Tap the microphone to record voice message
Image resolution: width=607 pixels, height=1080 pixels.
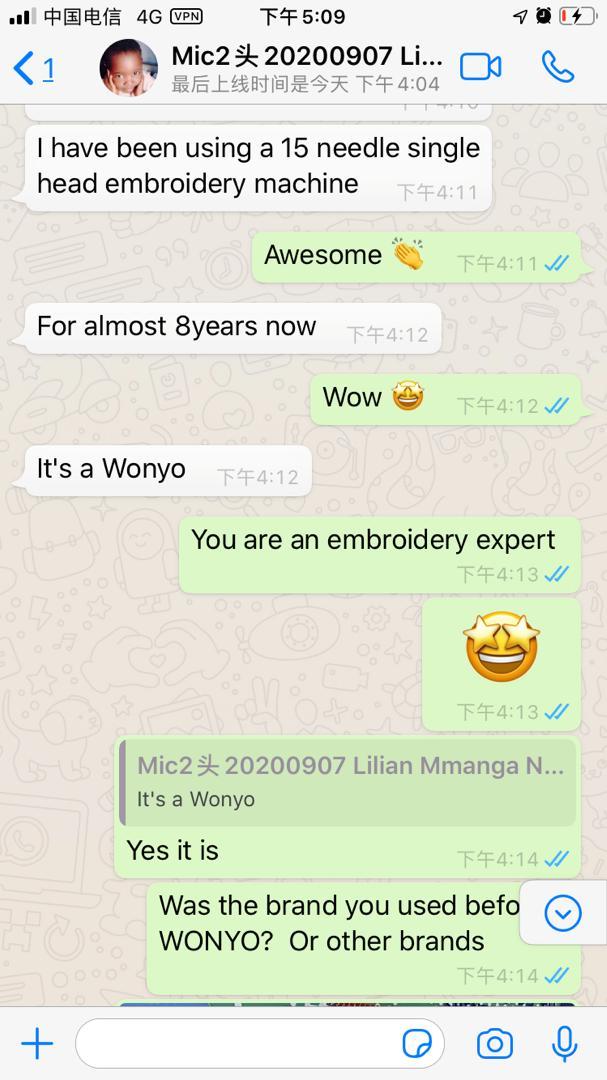click(x=565, y=1045)
